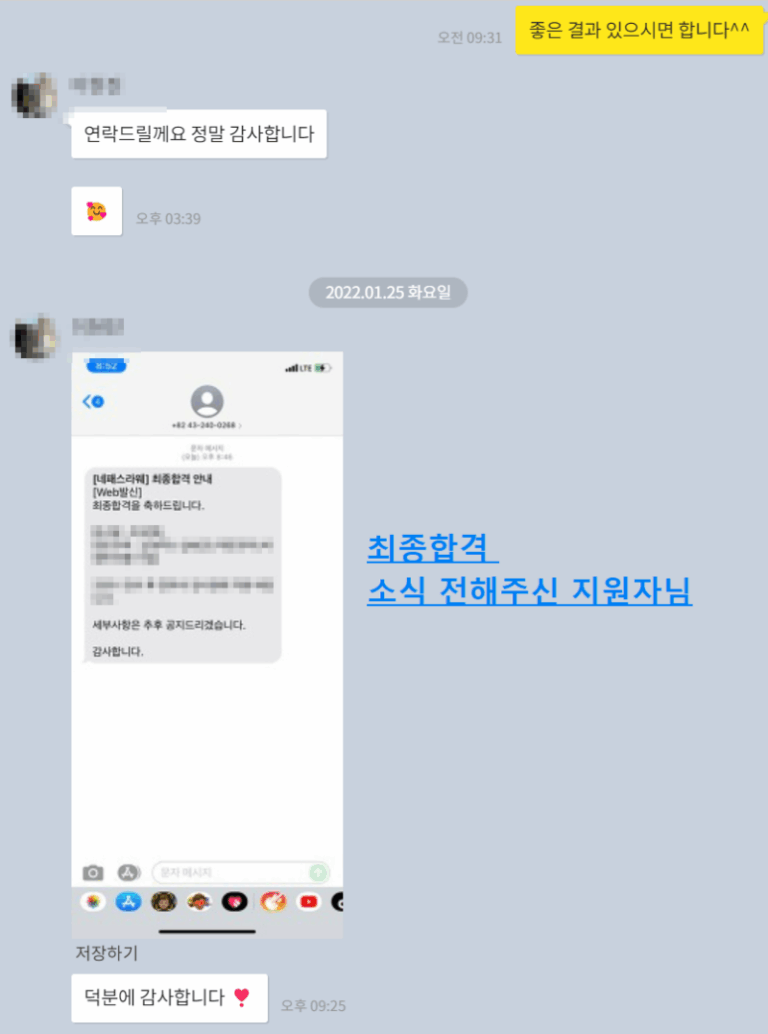Tap 저장하기 under the shared image

[107, 954]
